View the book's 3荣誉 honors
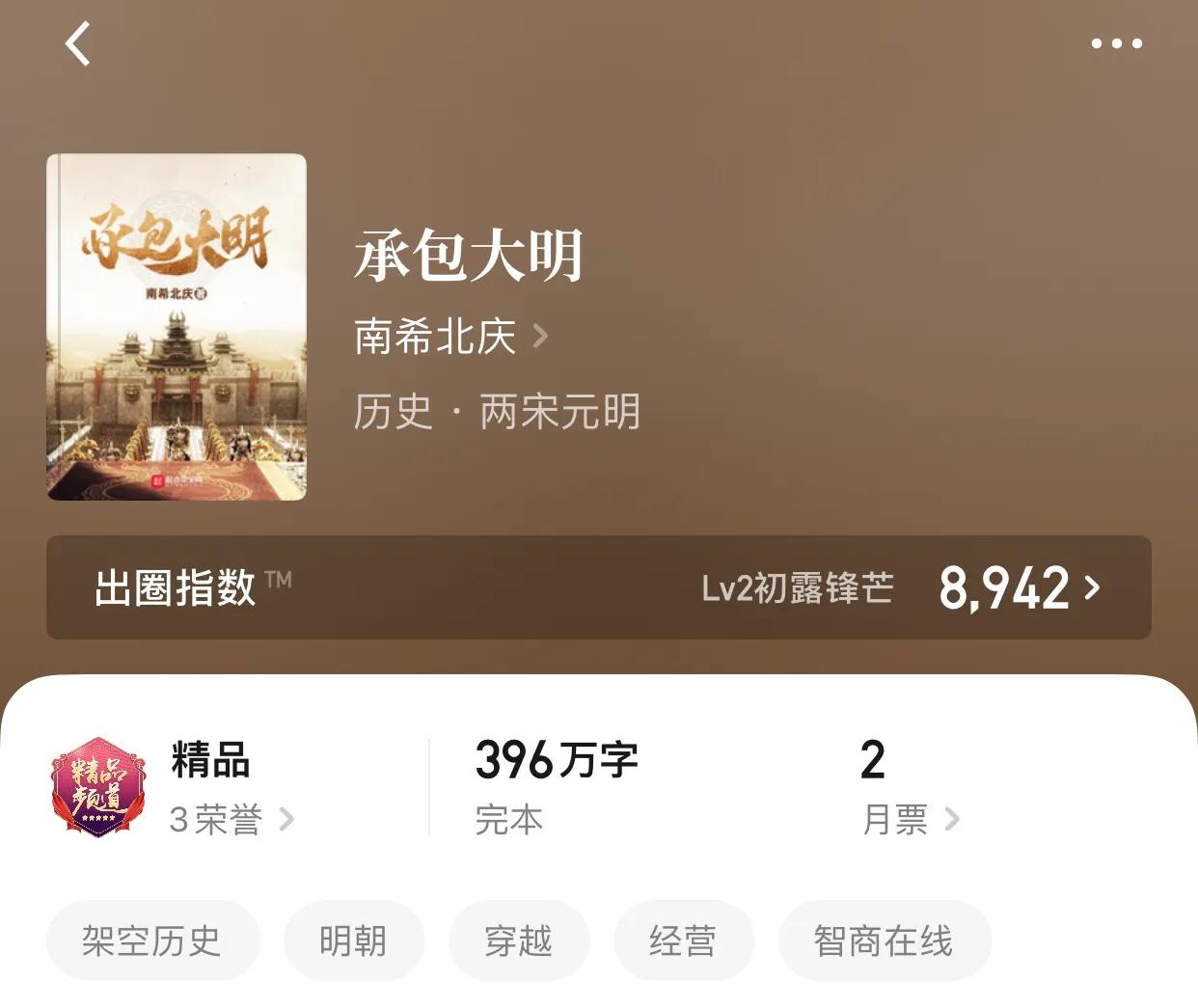 pos(231,820)
